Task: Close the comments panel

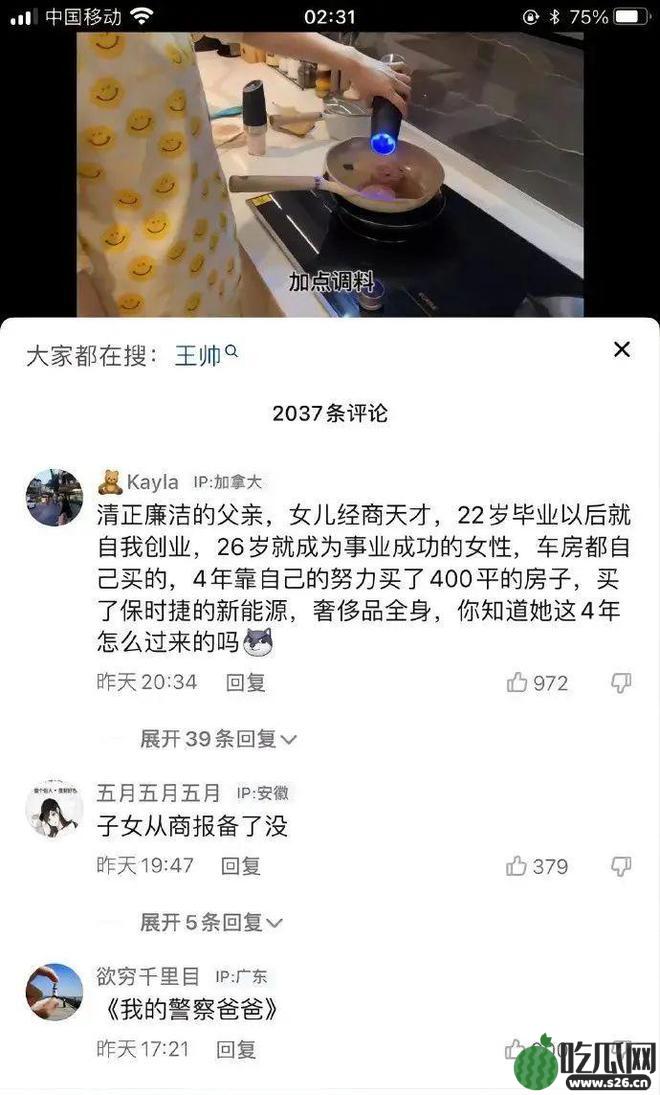Action: (x=621, y=350)
